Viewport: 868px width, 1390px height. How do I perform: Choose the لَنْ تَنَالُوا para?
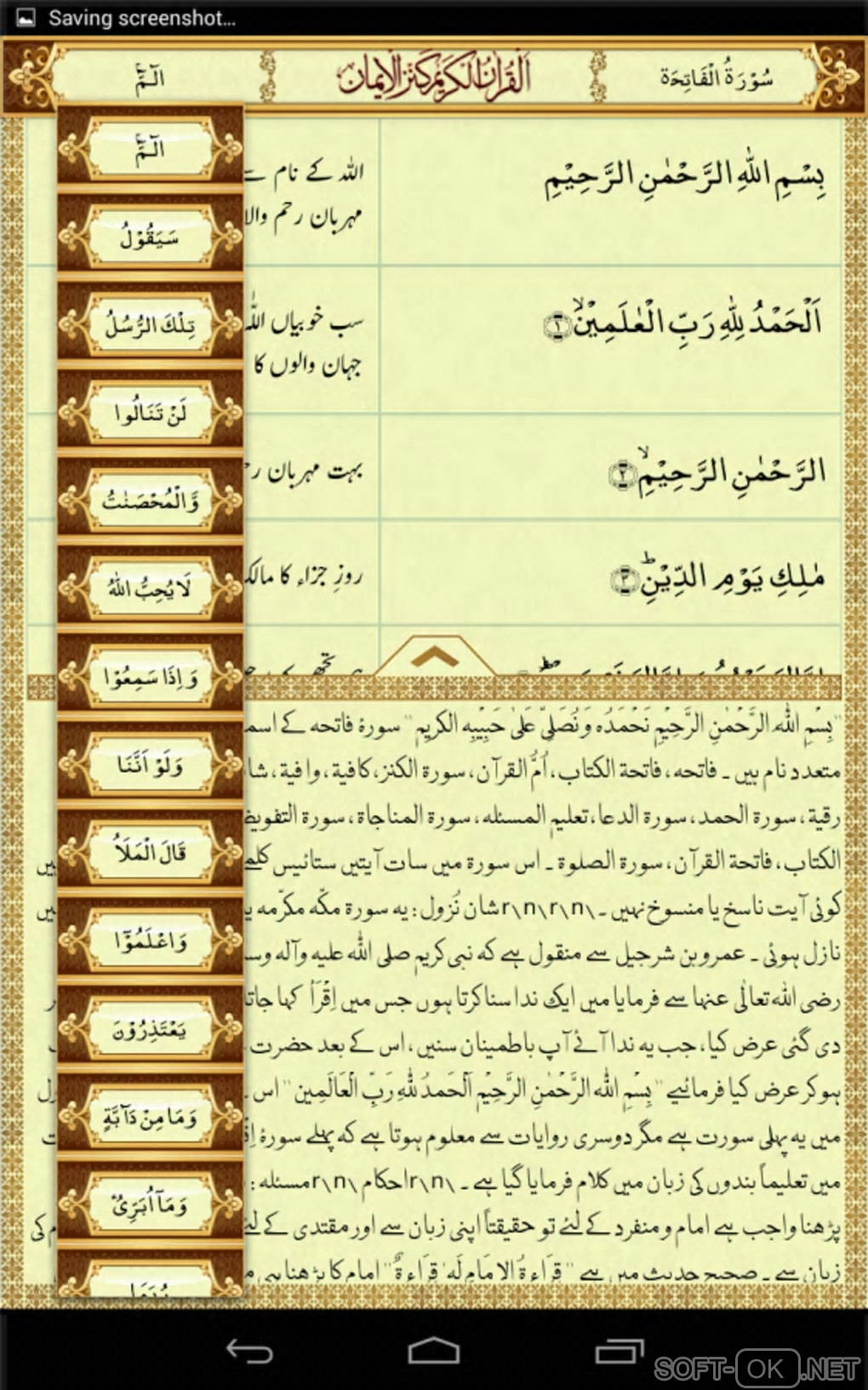point(150,413)
